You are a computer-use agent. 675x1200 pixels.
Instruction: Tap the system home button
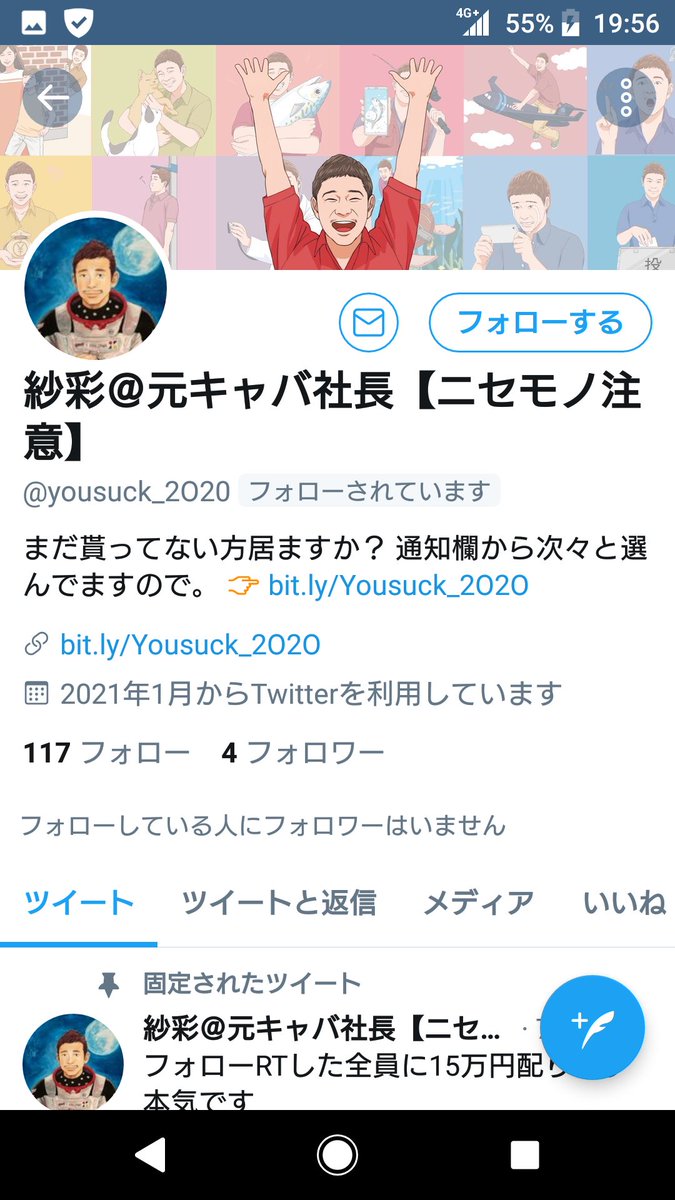pyautogui.click(x=337, y=1155)
